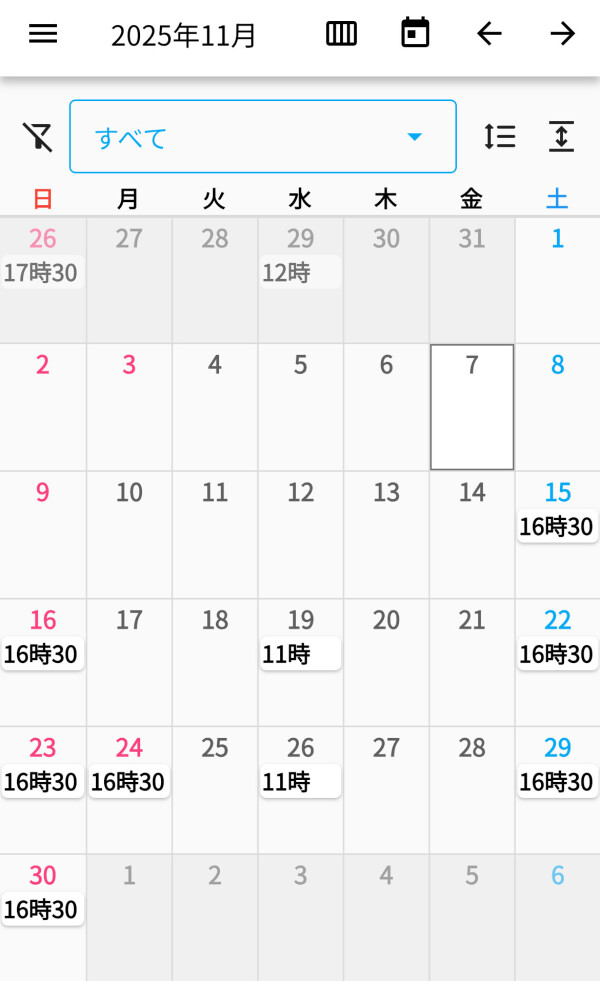This screenshot has height=981, width=600.
Task: Open the 17時30 event on October 26
Action: pyautogui.click(x=41, y=273)
